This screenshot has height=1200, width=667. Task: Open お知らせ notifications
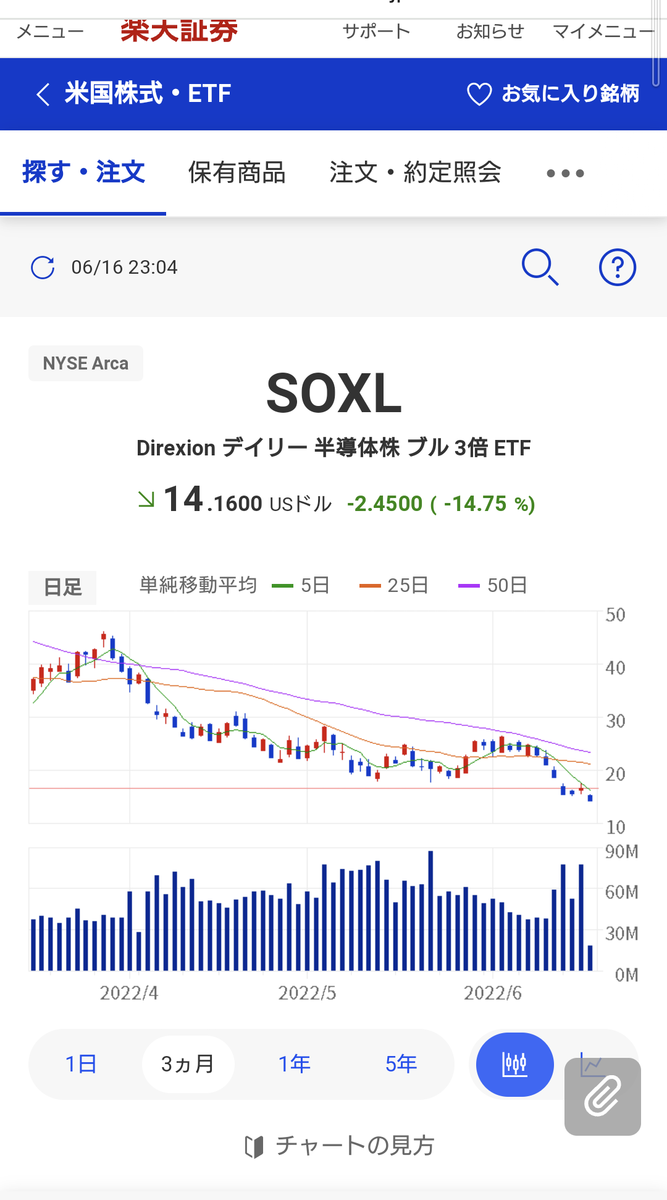tap(490, 31)
